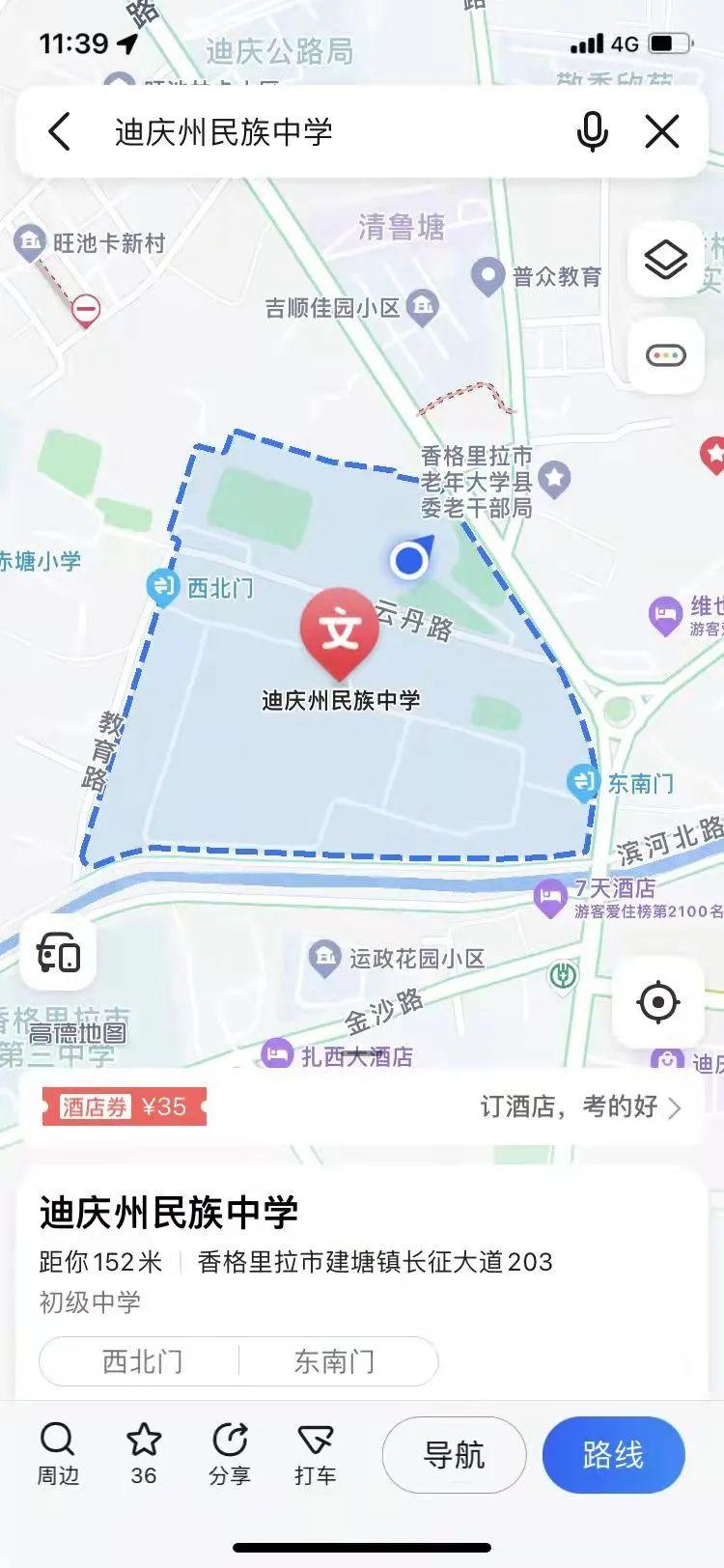The height and width of the screenshot is (1568, 724).
Task: Tap the 7天酒店 marker on the map
Action: click(549, 898)
